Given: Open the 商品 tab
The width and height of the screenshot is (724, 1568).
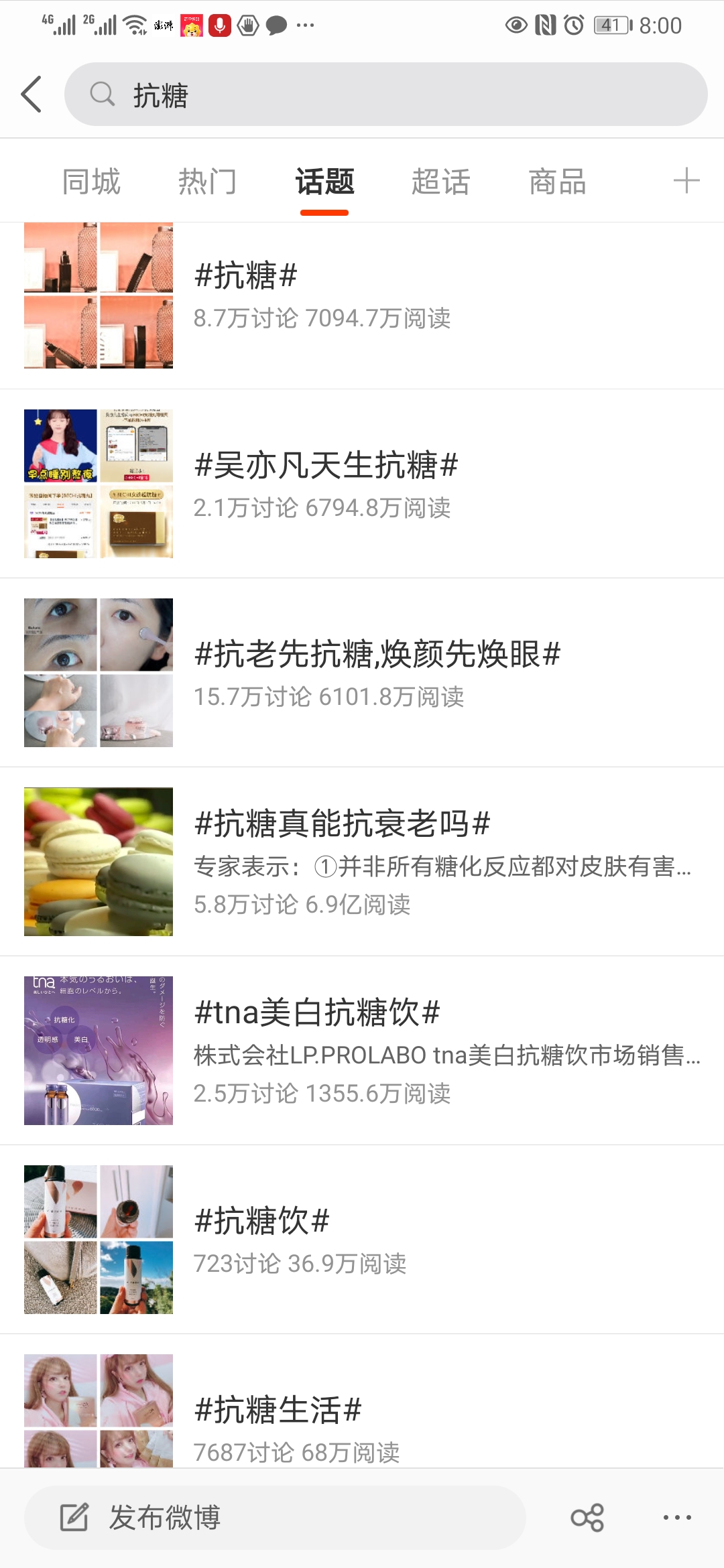Looking at the screenshot, I should [557, 182].
